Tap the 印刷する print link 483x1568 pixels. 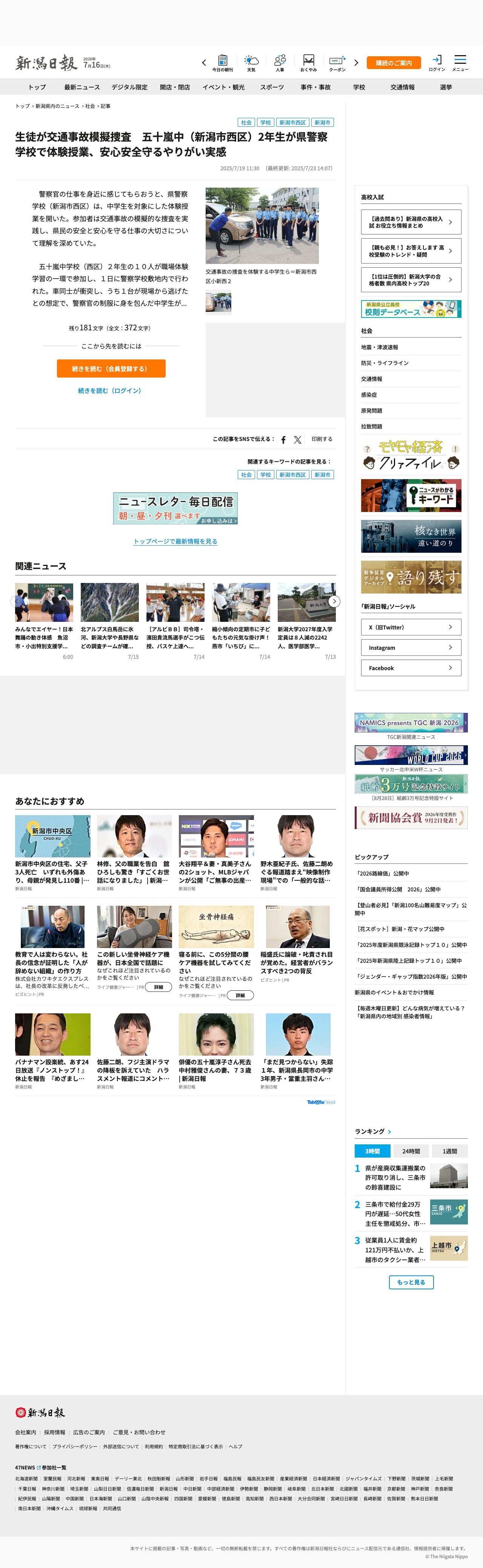322,439
